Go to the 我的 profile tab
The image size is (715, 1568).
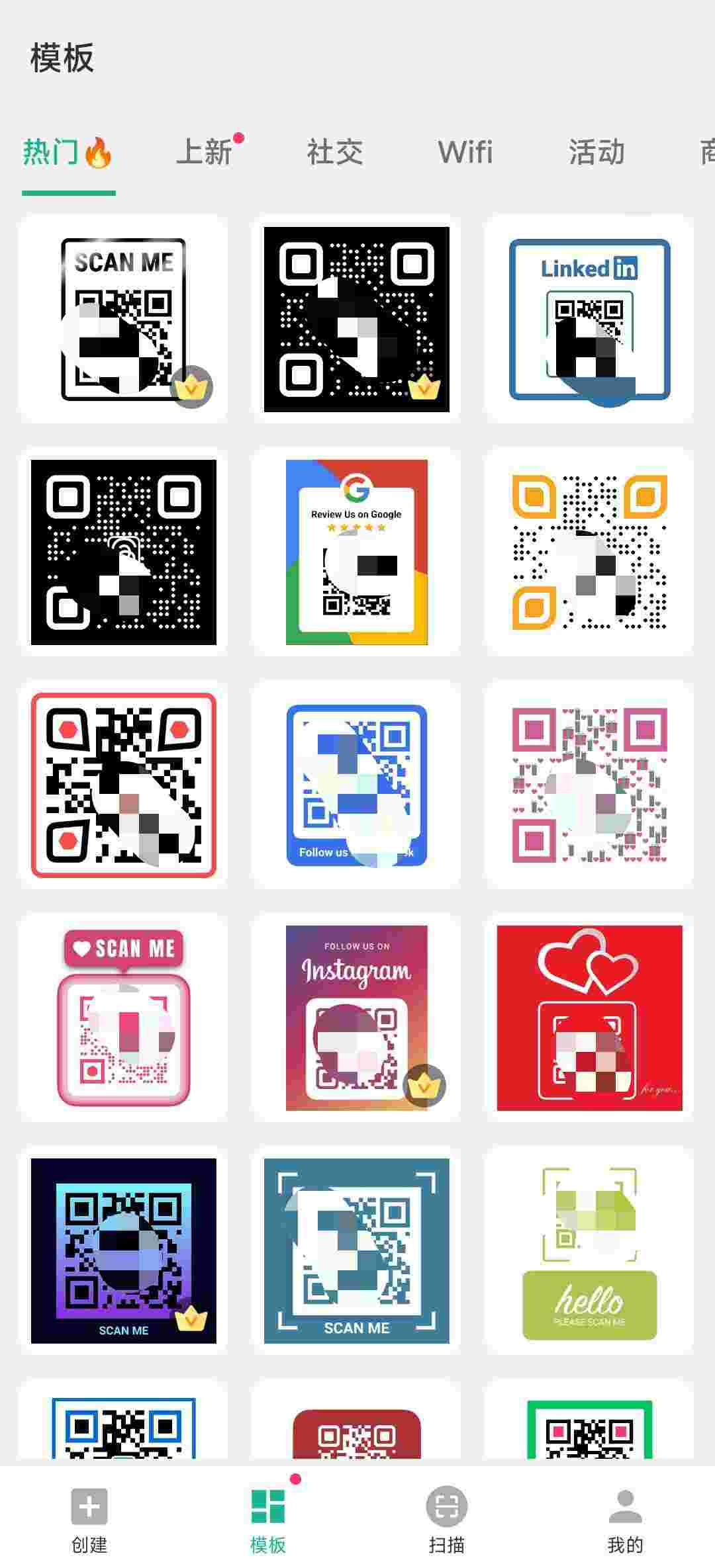(x=625, y=1522)
